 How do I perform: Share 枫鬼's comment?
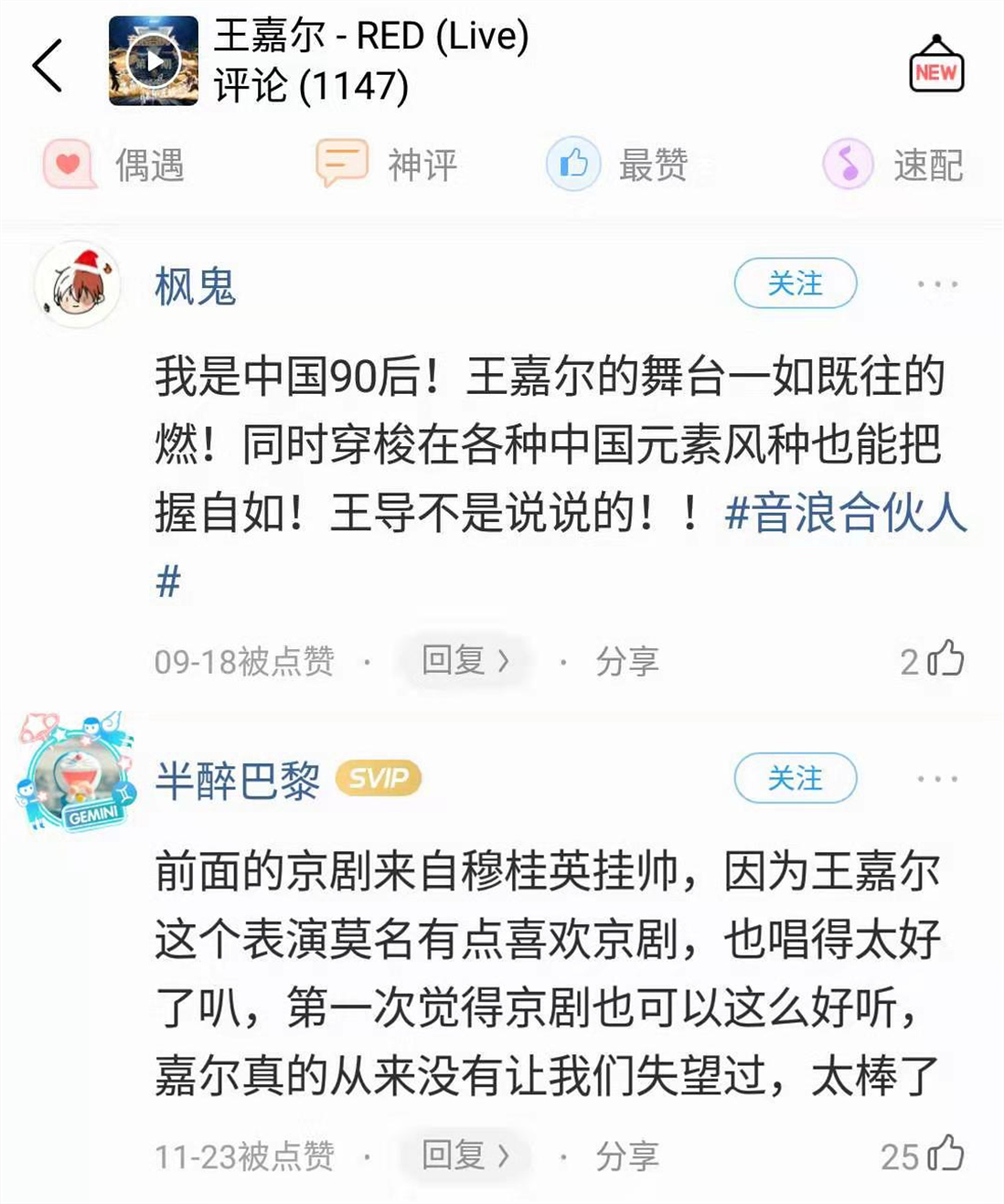[x=626, y=661]
